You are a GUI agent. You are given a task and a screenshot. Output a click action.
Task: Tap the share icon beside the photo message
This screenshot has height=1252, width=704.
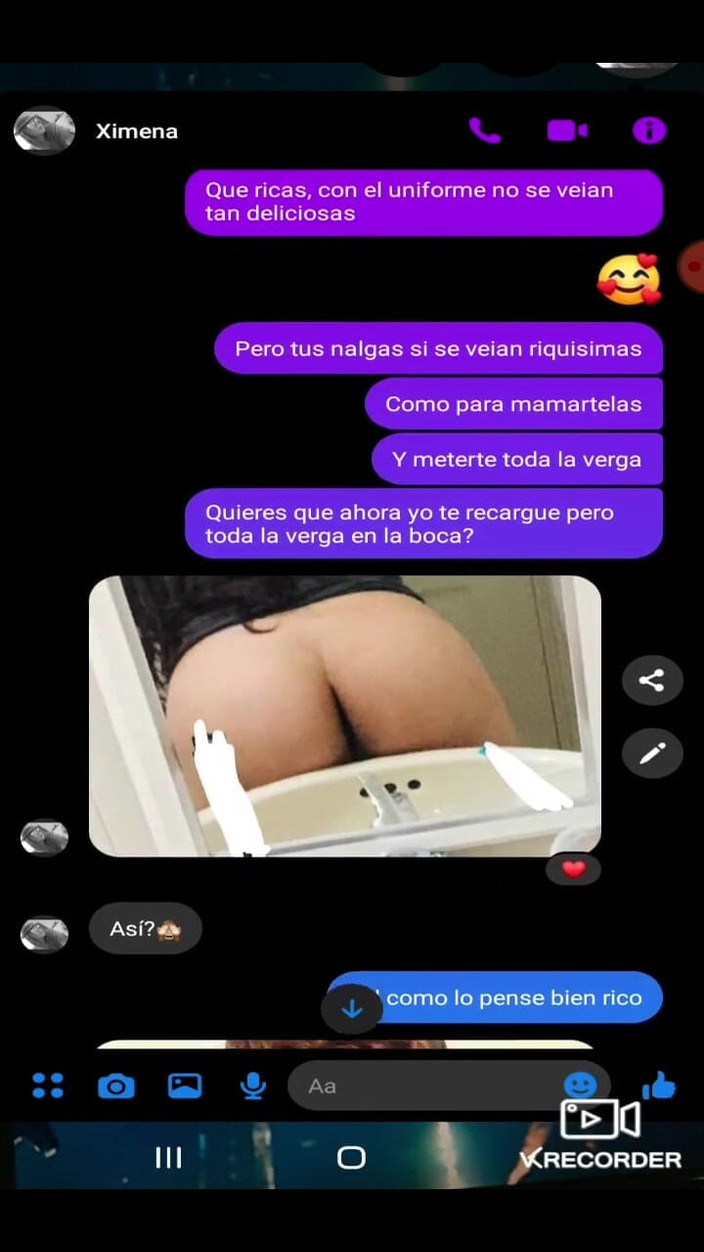652,681
